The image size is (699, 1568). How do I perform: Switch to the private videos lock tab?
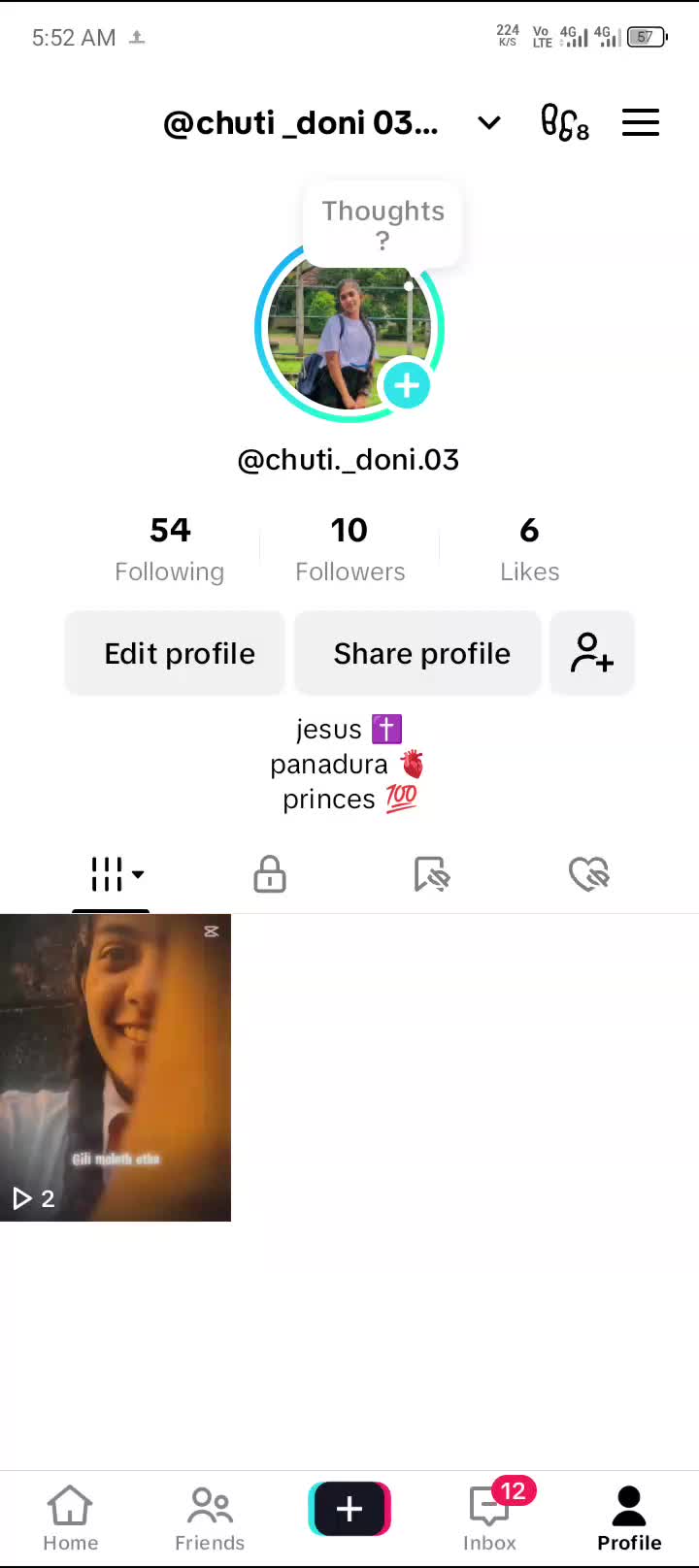[269, 874]
